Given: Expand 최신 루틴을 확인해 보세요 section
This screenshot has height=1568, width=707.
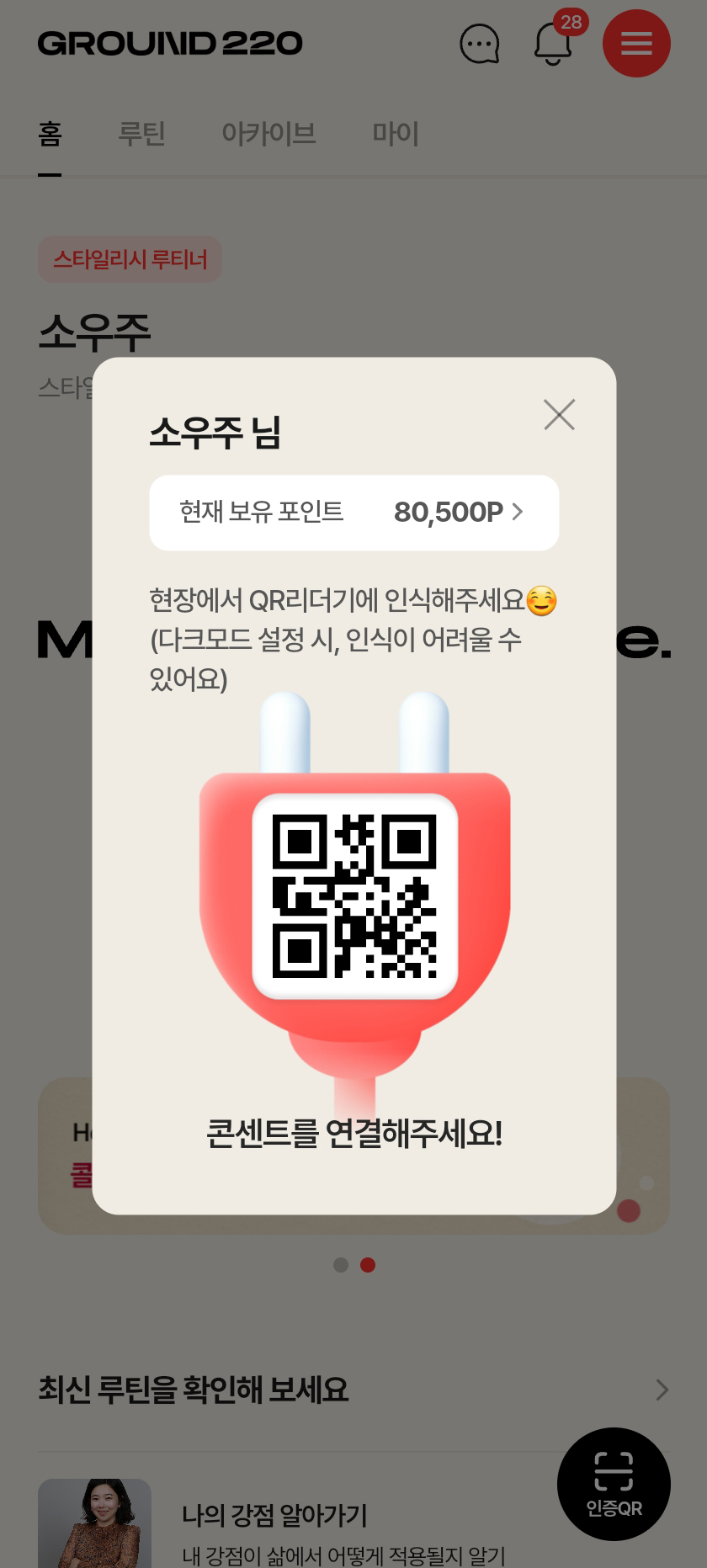Looking at the screenshot, I should coord(662,1390).
